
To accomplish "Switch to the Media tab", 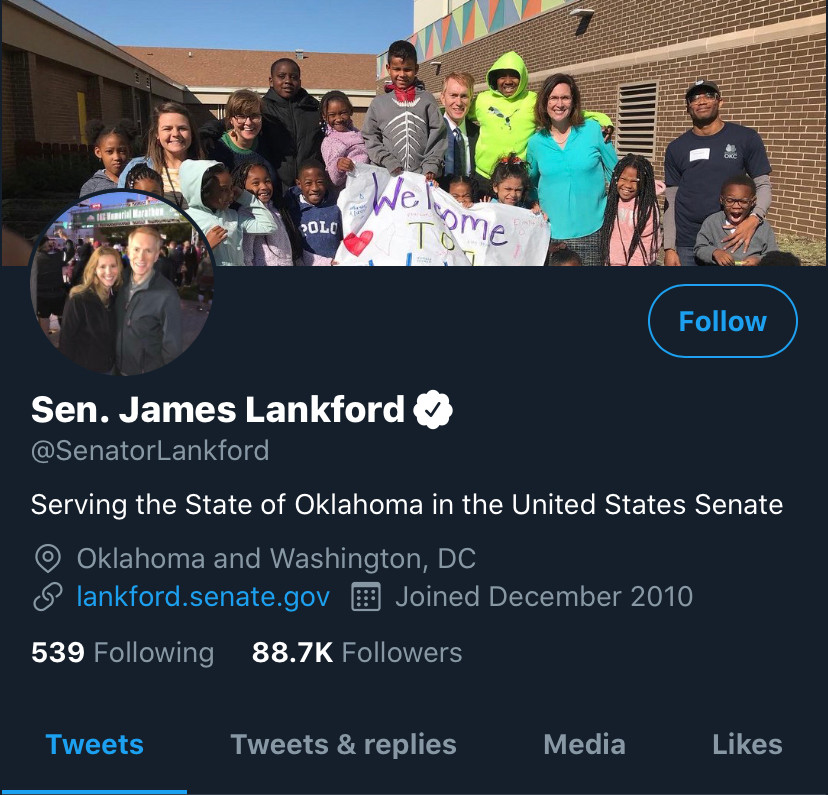I will (584, 744).
